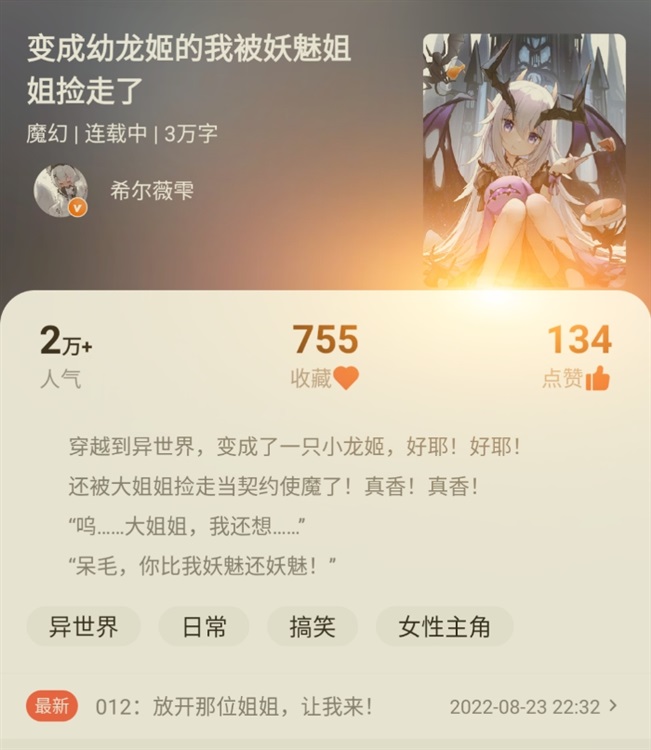This screenshot has height=750, width=651.
Task: Select the 异世界 tag chip
Action: (84, 627)
